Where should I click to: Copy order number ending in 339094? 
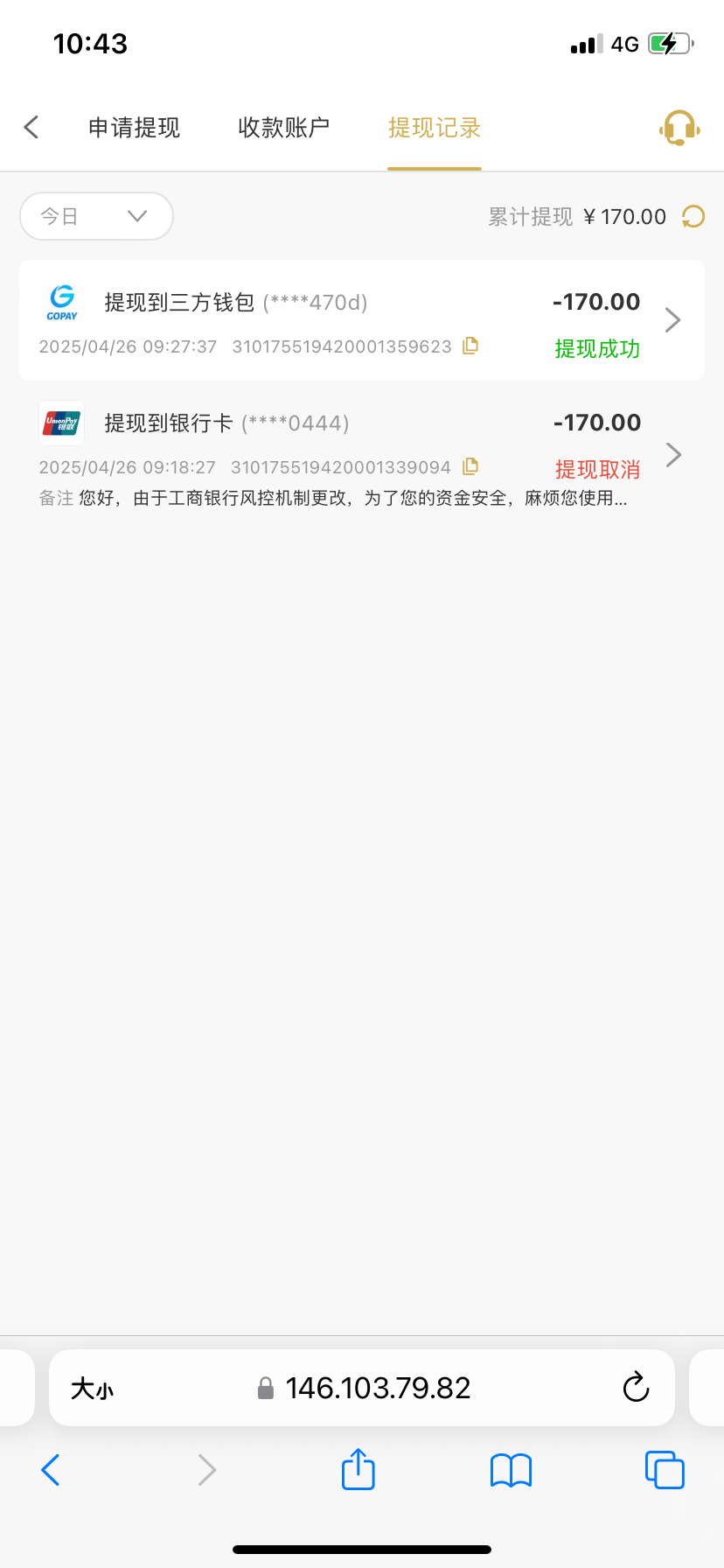pos(470,466)
